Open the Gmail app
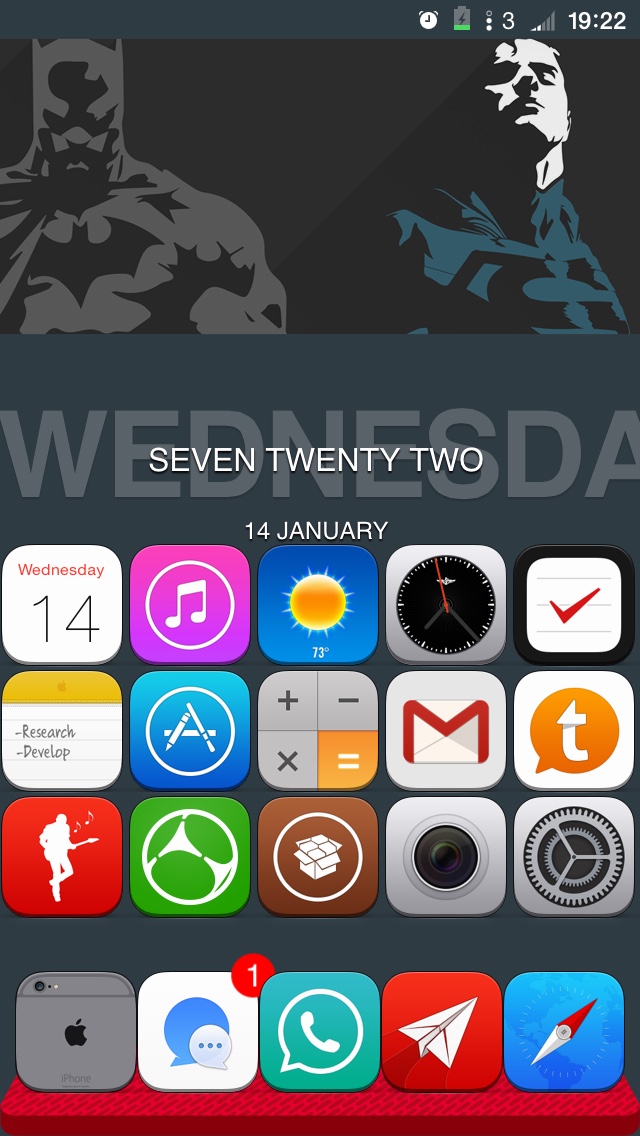 coord(446,730)
